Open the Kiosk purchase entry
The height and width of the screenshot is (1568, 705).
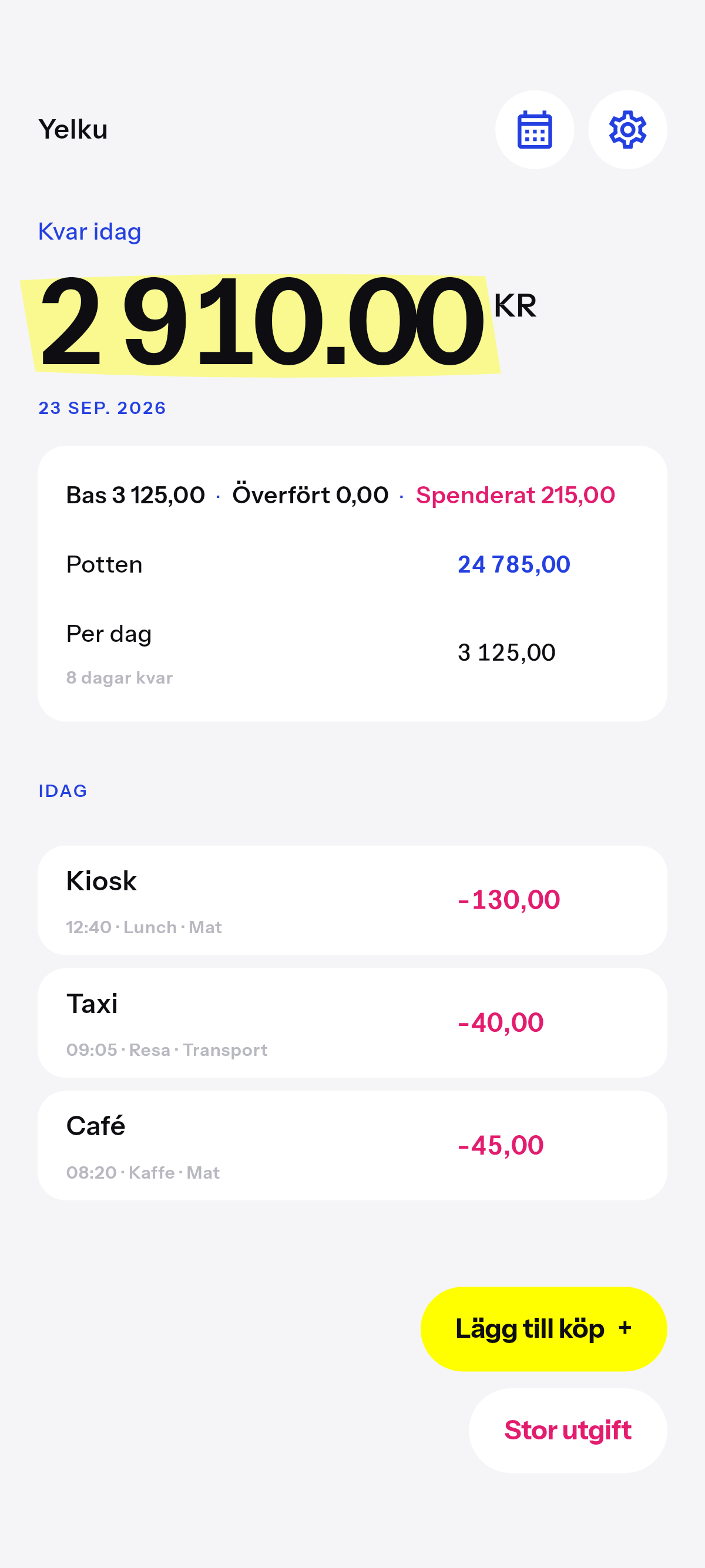tap(352, 900)
